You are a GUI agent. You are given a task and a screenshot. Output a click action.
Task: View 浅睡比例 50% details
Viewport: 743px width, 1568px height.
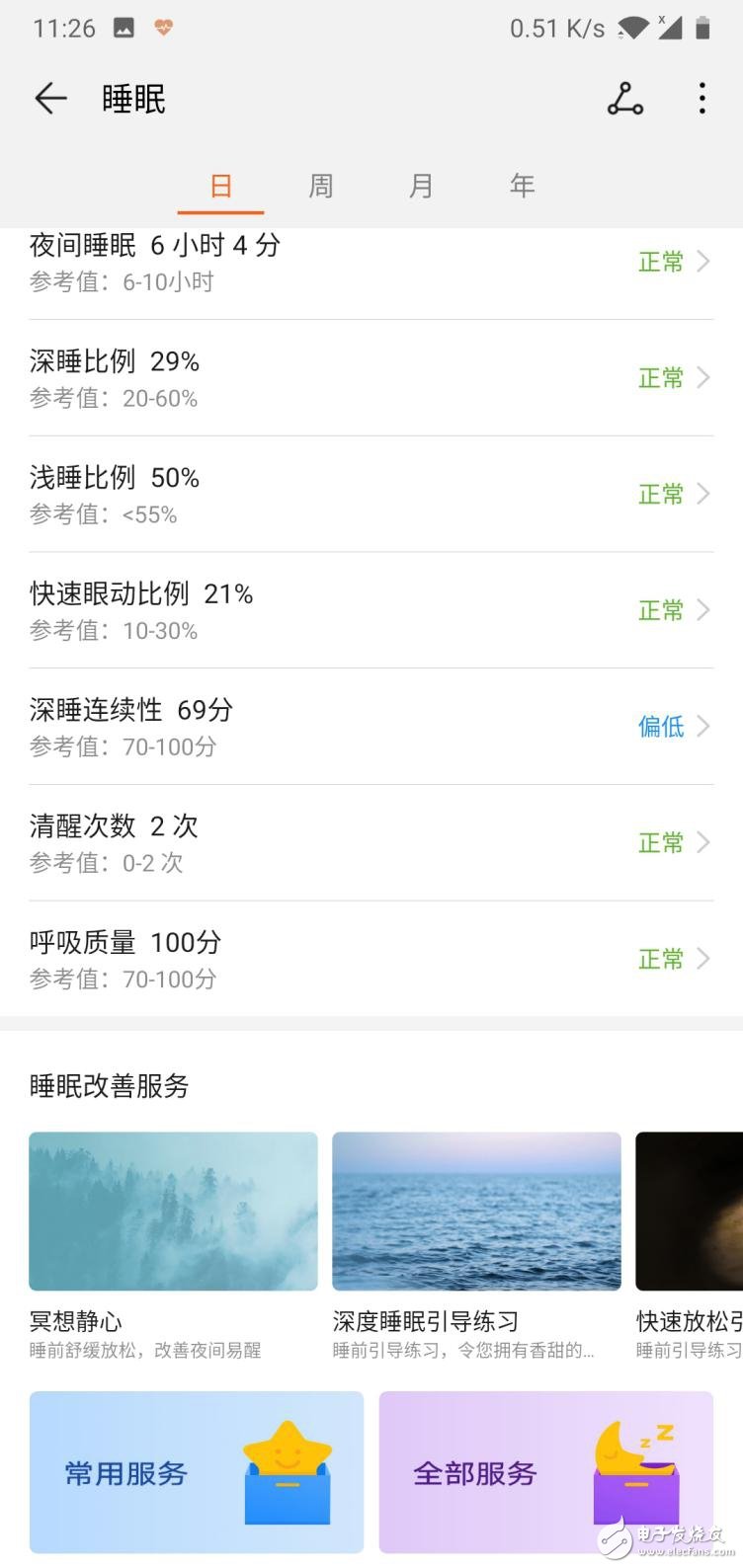371,494
